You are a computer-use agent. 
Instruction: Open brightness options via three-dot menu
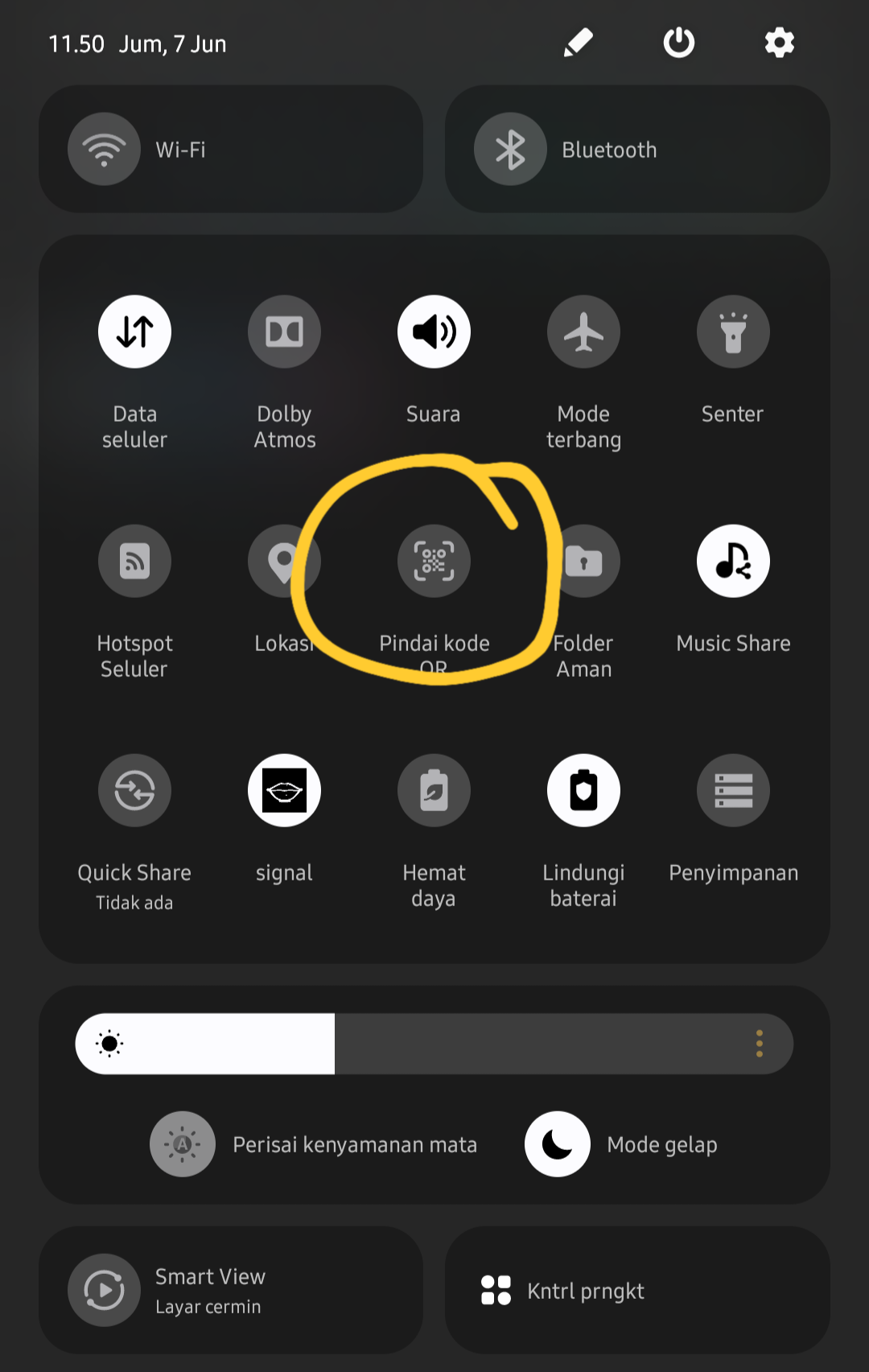click(757, 1043)
